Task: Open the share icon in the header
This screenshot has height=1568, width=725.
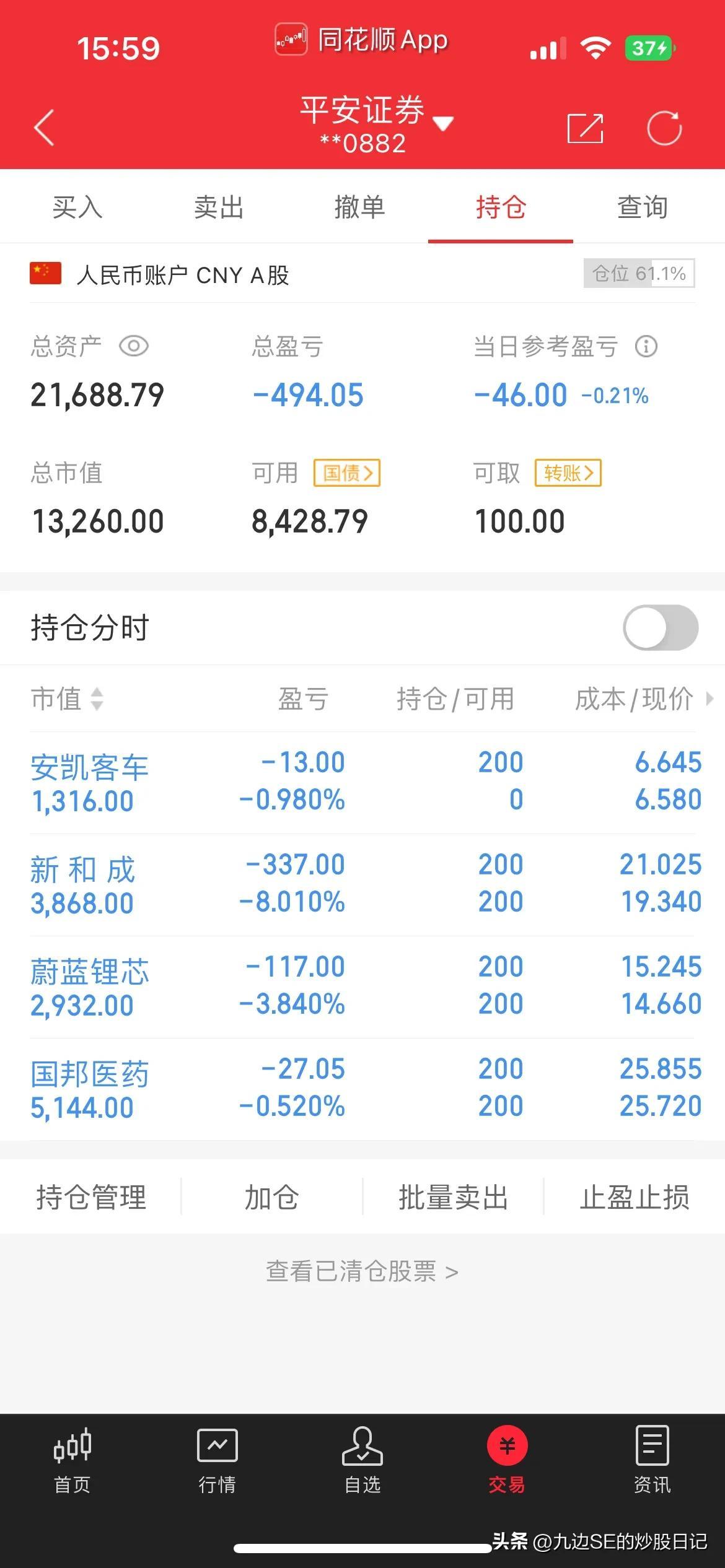Action: coord(585,128)
